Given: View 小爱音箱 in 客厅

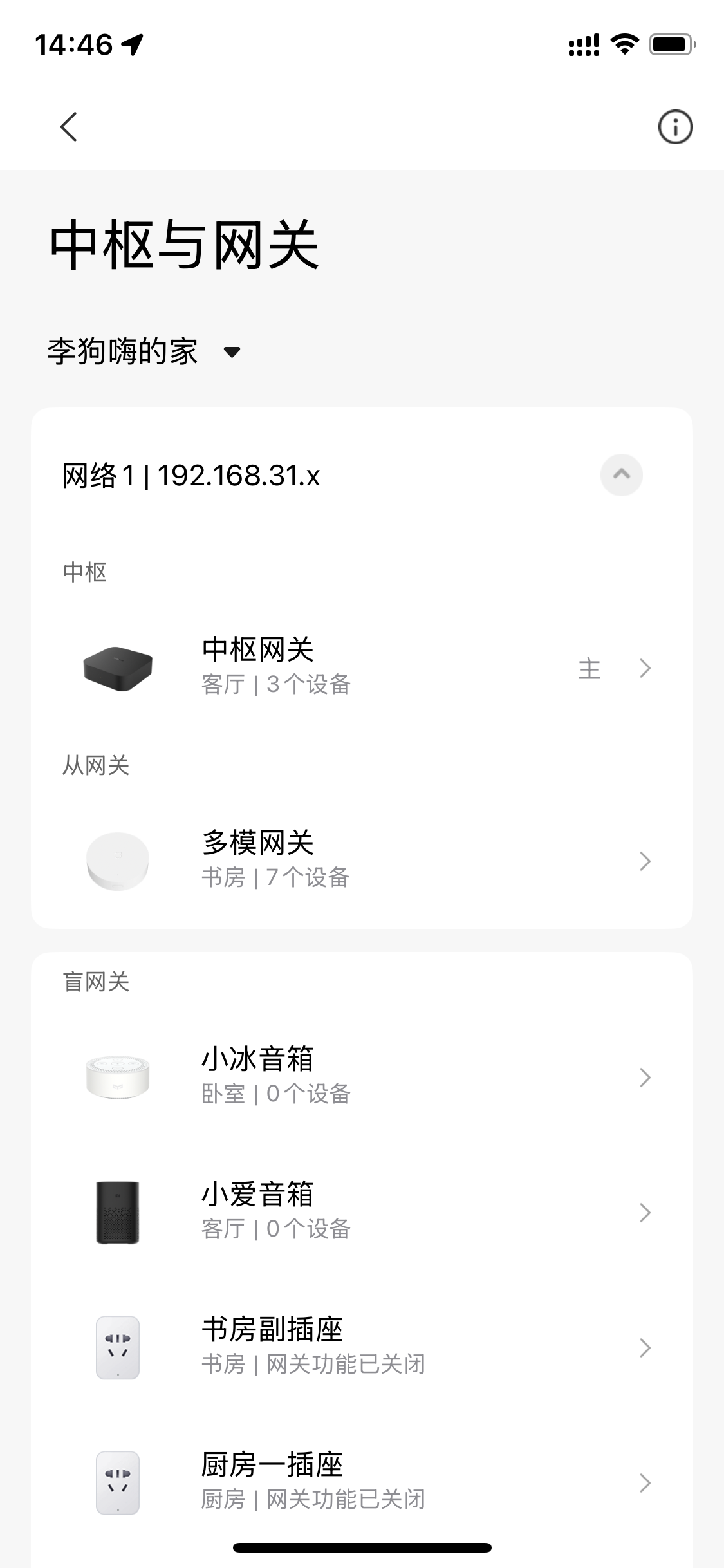Looking at the screenshot, I should point(362,1211).
